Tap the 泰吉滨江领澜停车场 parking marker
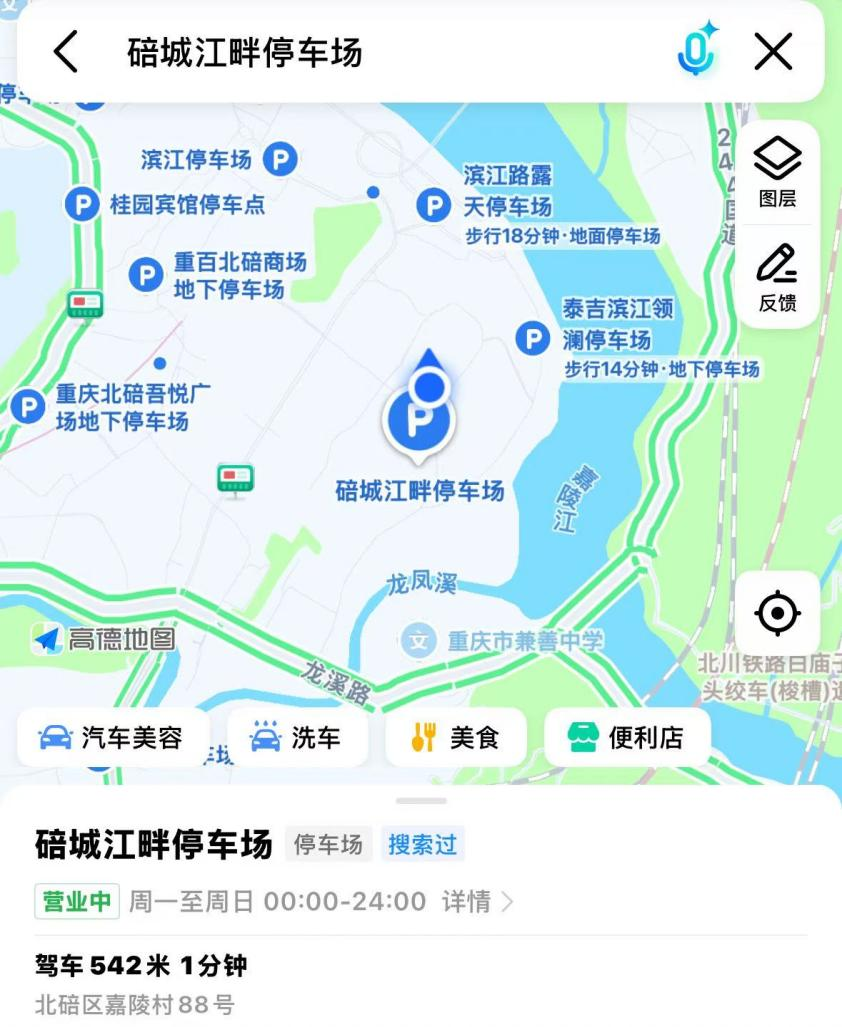This screenshot has width=842, height=1027. click(532, 338)
